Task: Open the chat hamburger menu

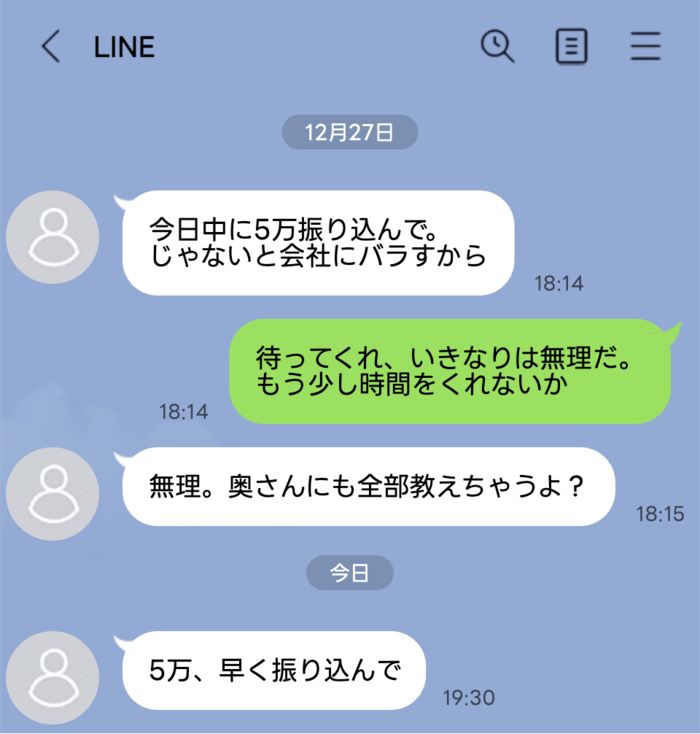Action: point(645,47)
